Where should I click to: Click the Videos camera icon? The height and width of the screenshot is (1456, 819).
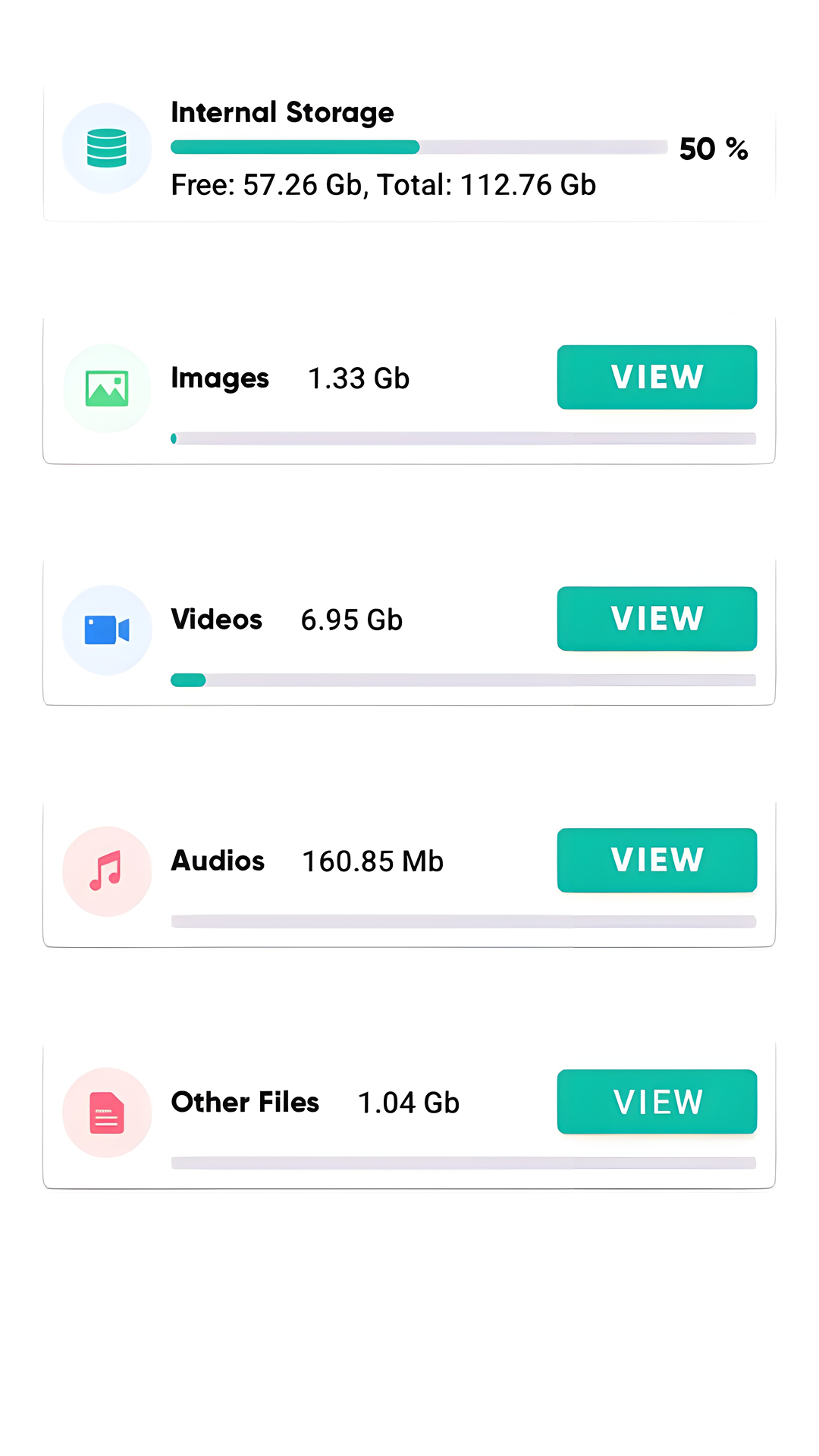pyautogui.click(x=106, y=629)
